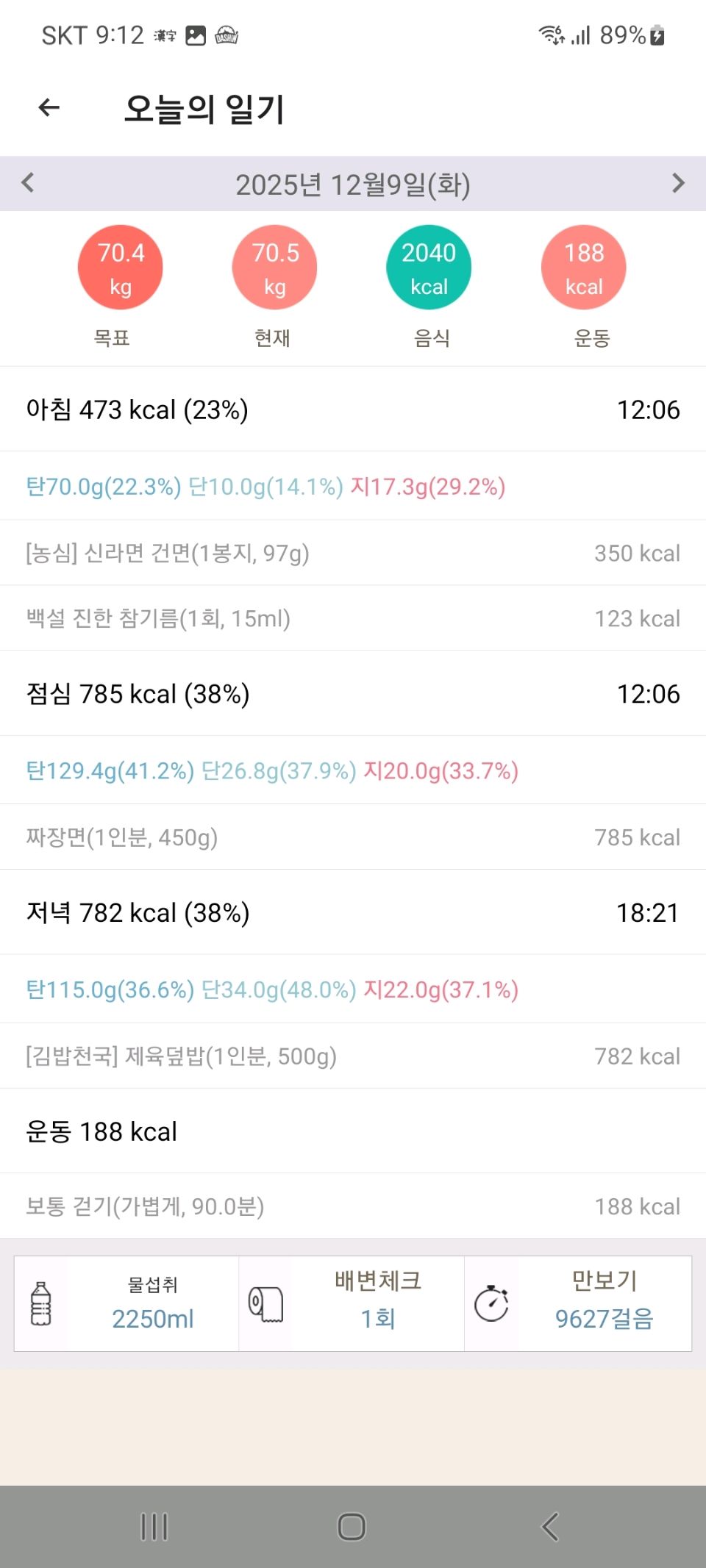
Task: Open the 제육덮밥 food entry
Action: point(353,1056)
